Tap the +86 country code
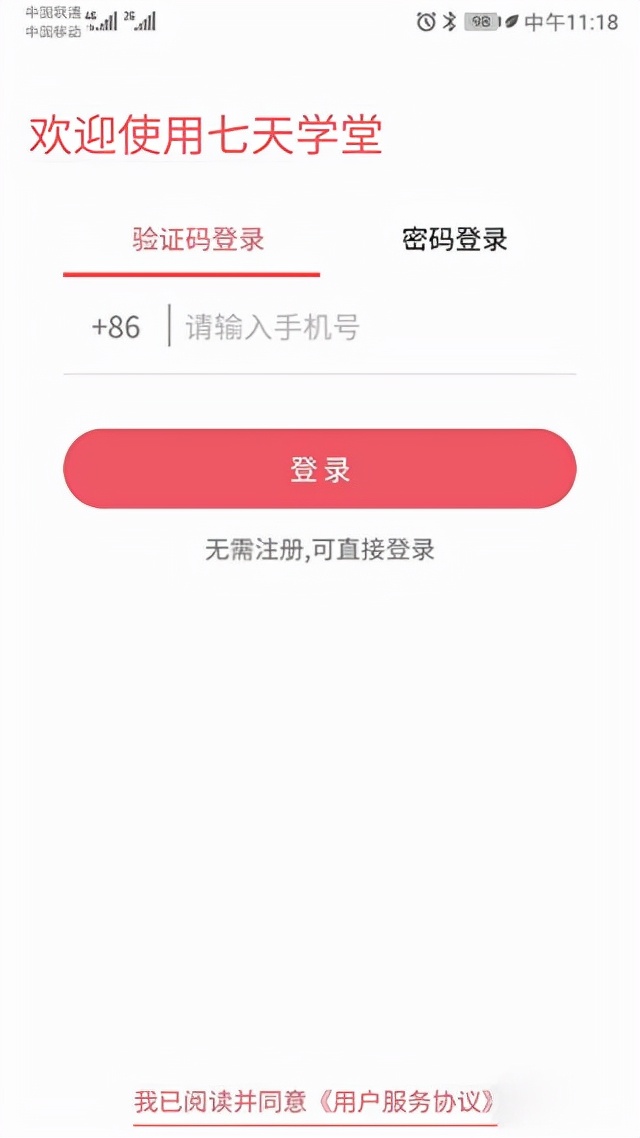Viewport: 640px width, 1138px height. (116, 327)
